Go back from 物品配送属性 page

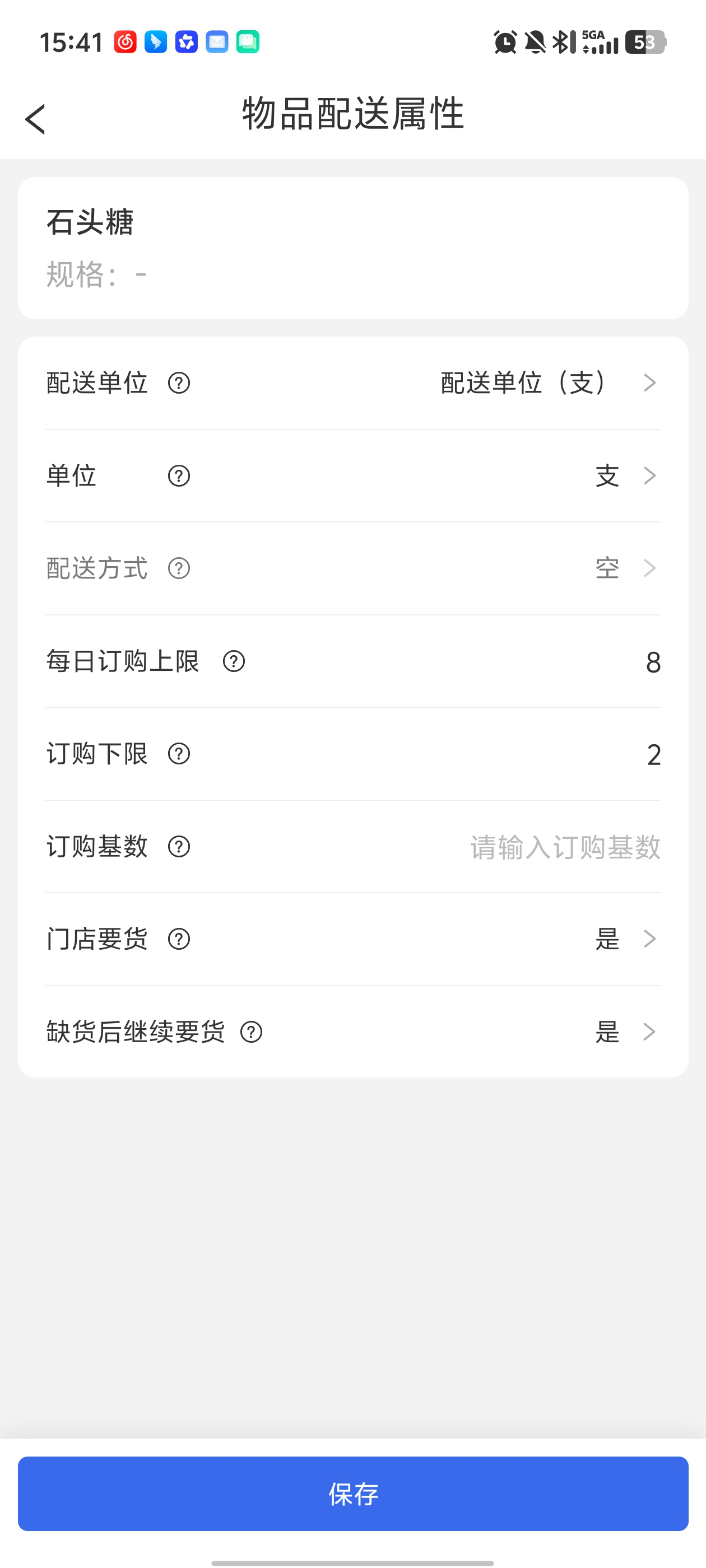[x=35, y=119]
